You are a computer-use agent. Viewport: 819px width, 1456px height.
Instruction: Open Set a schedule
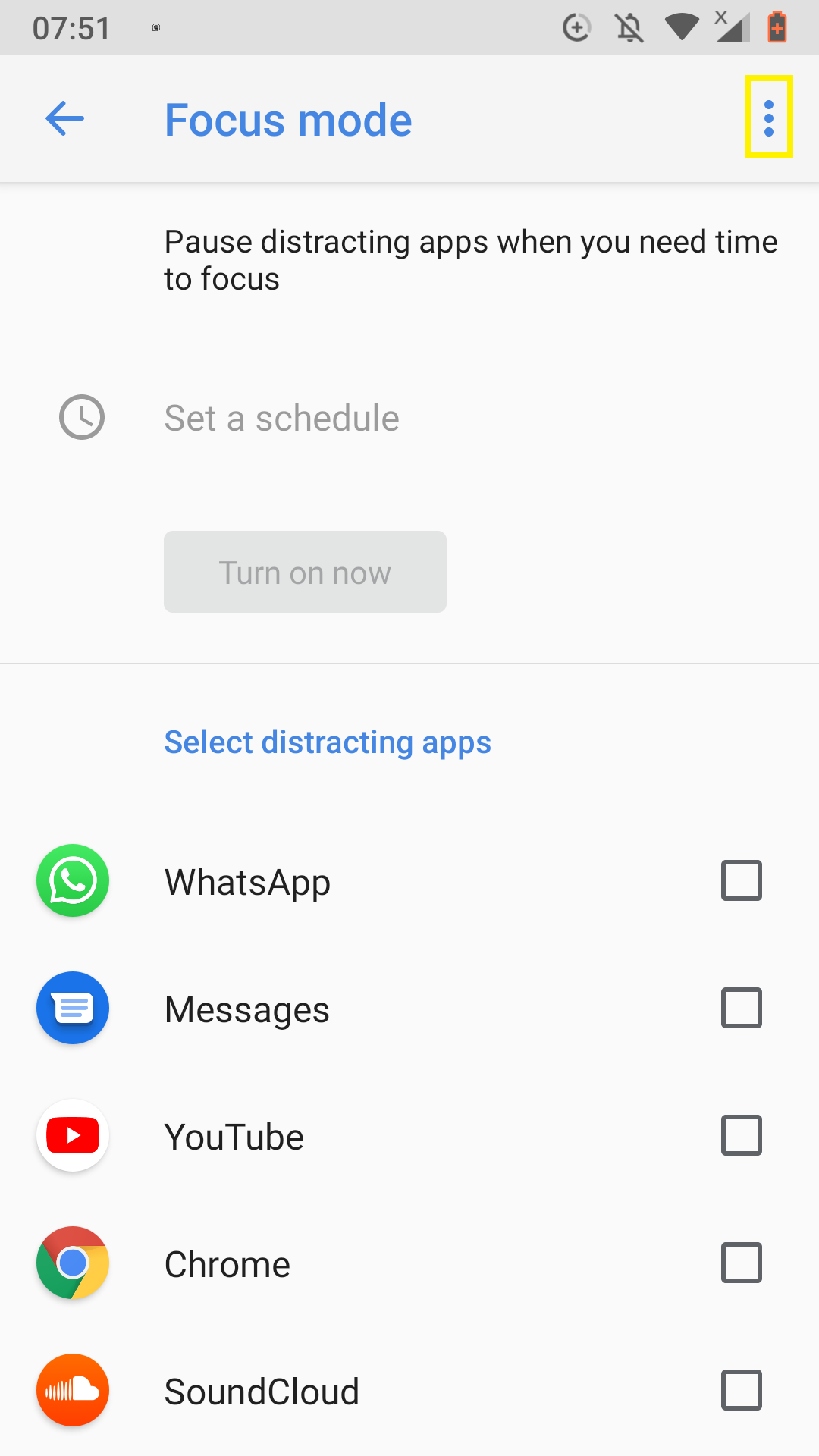point(409,418)
